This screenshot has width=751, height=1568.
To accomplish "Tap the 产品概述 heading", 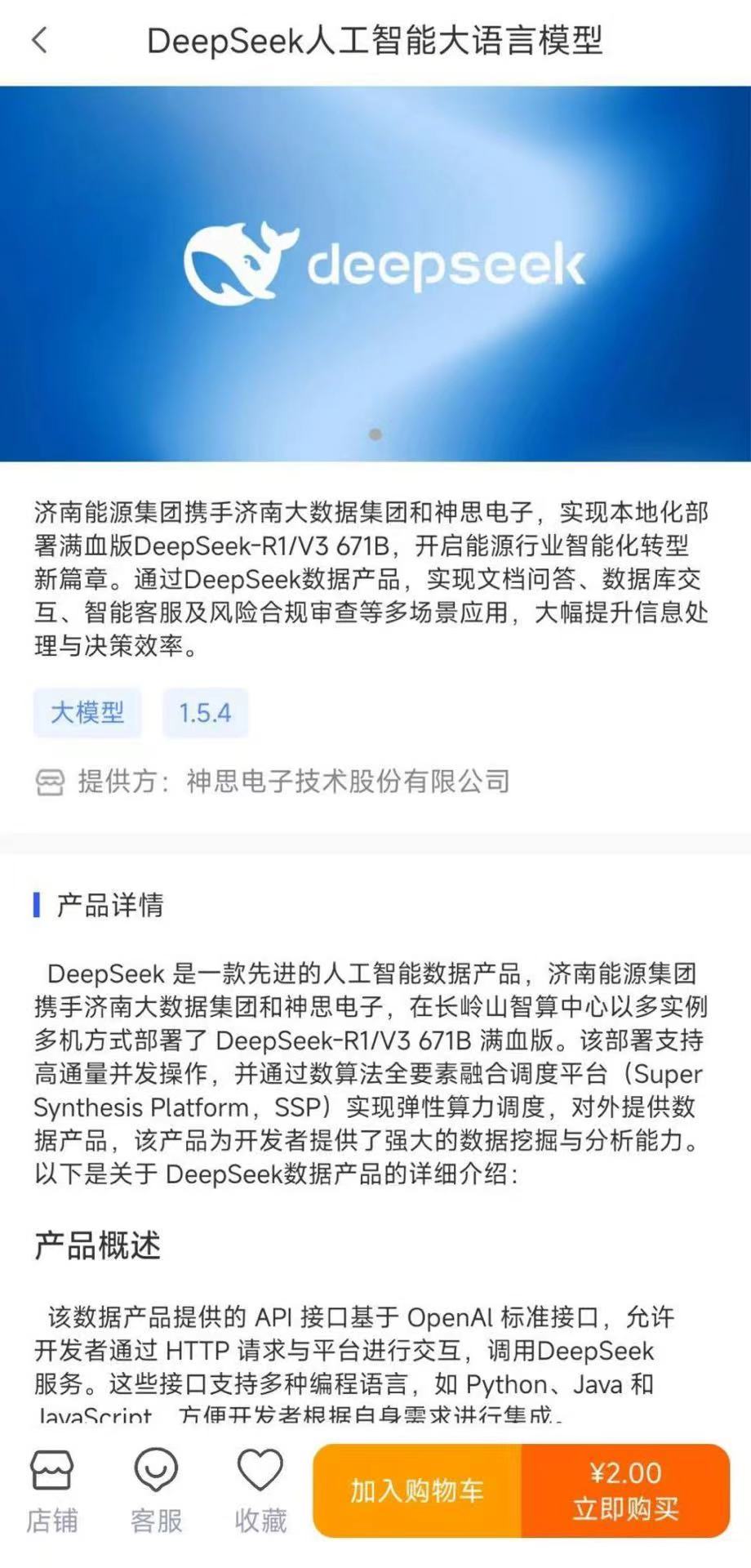I will 98,1245.
